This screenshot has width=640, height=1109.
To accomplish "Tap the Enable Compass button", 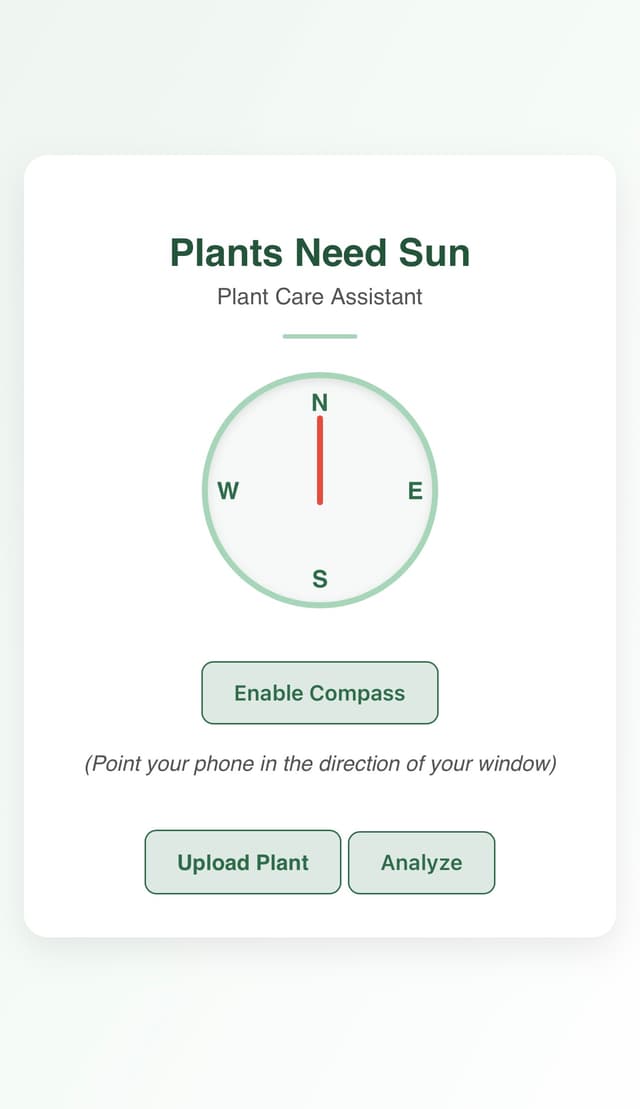I will coord(320,693).
